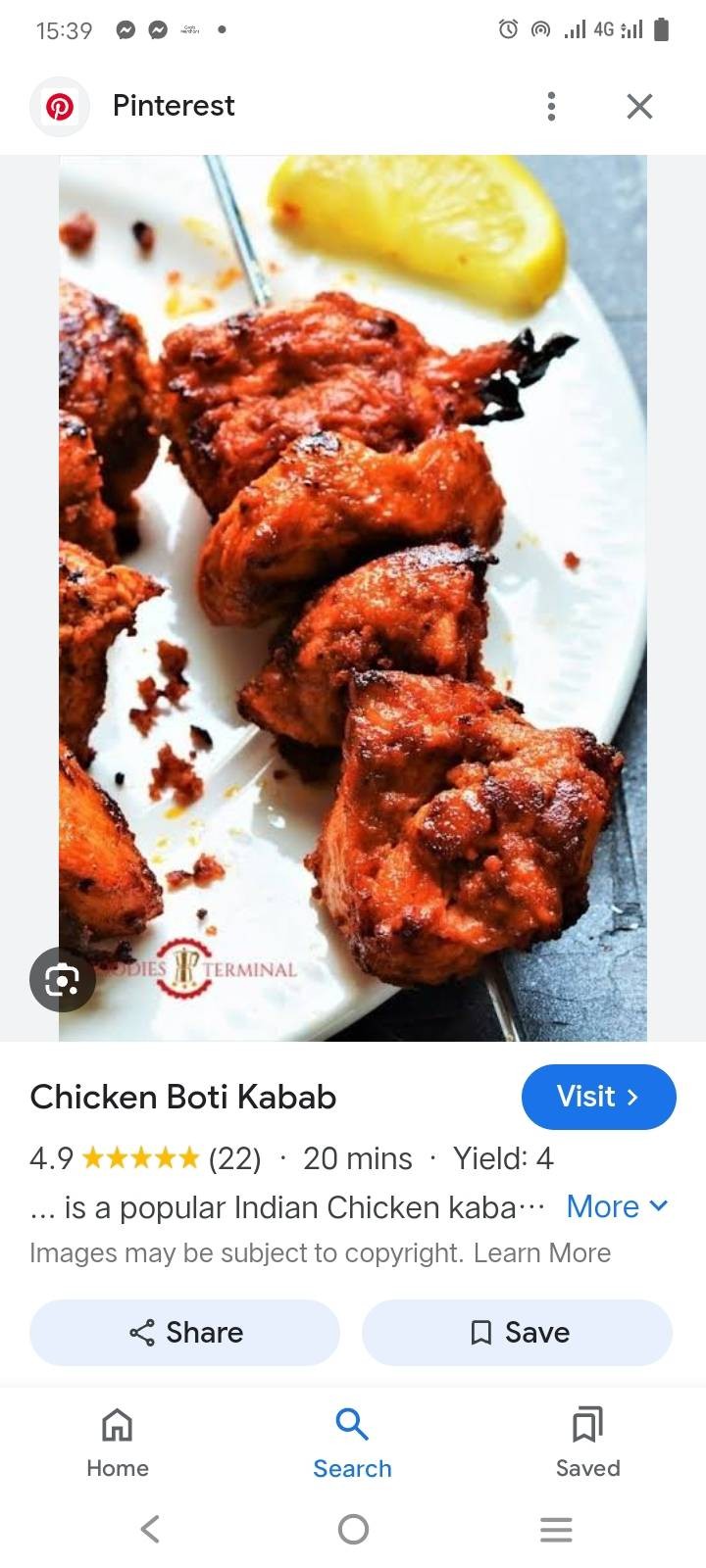Viewport: 706px width, 1568px height.
Task: Save the image to collections
Action: (x=518, y=1332)
